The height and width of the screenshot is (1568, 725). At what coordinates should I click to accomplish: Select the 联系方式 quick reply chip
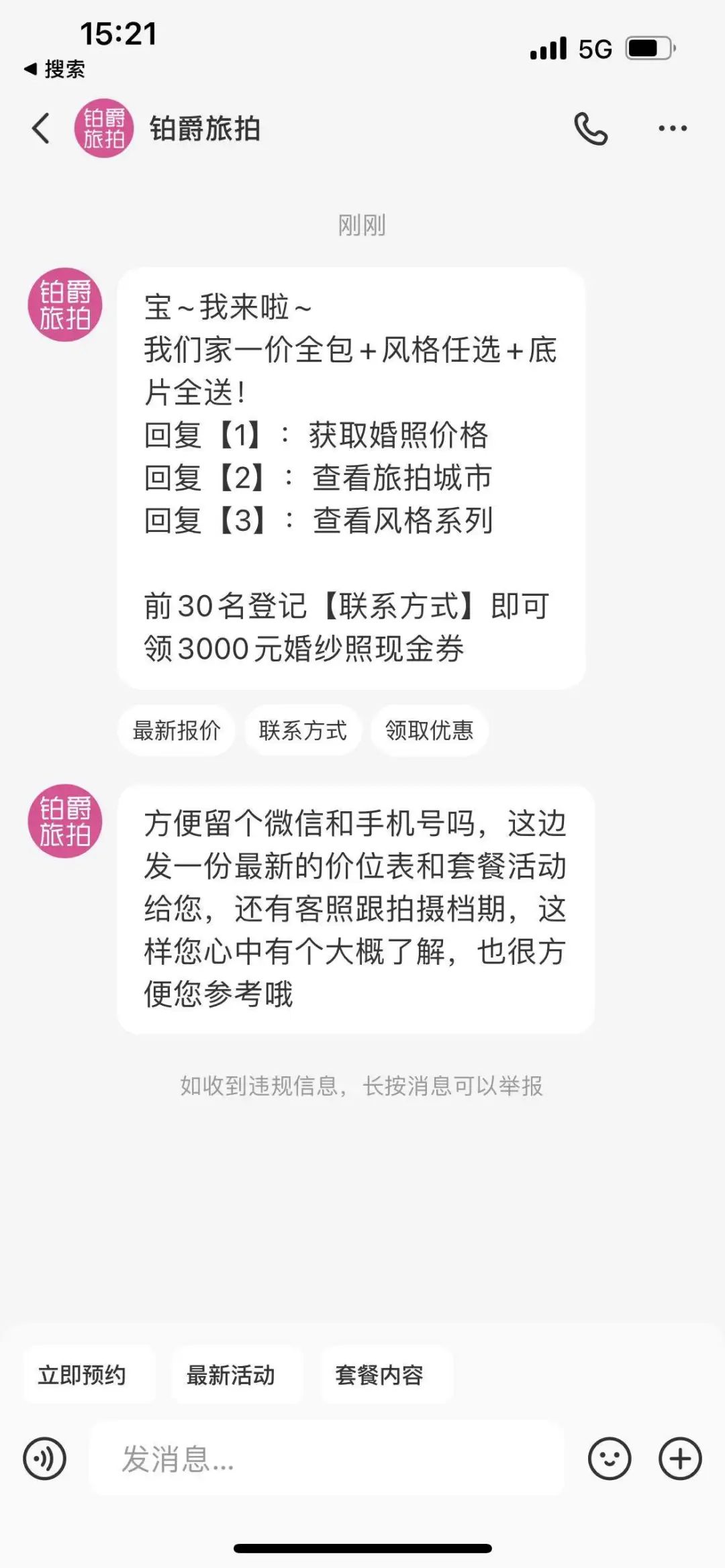[x=303, y=730]
